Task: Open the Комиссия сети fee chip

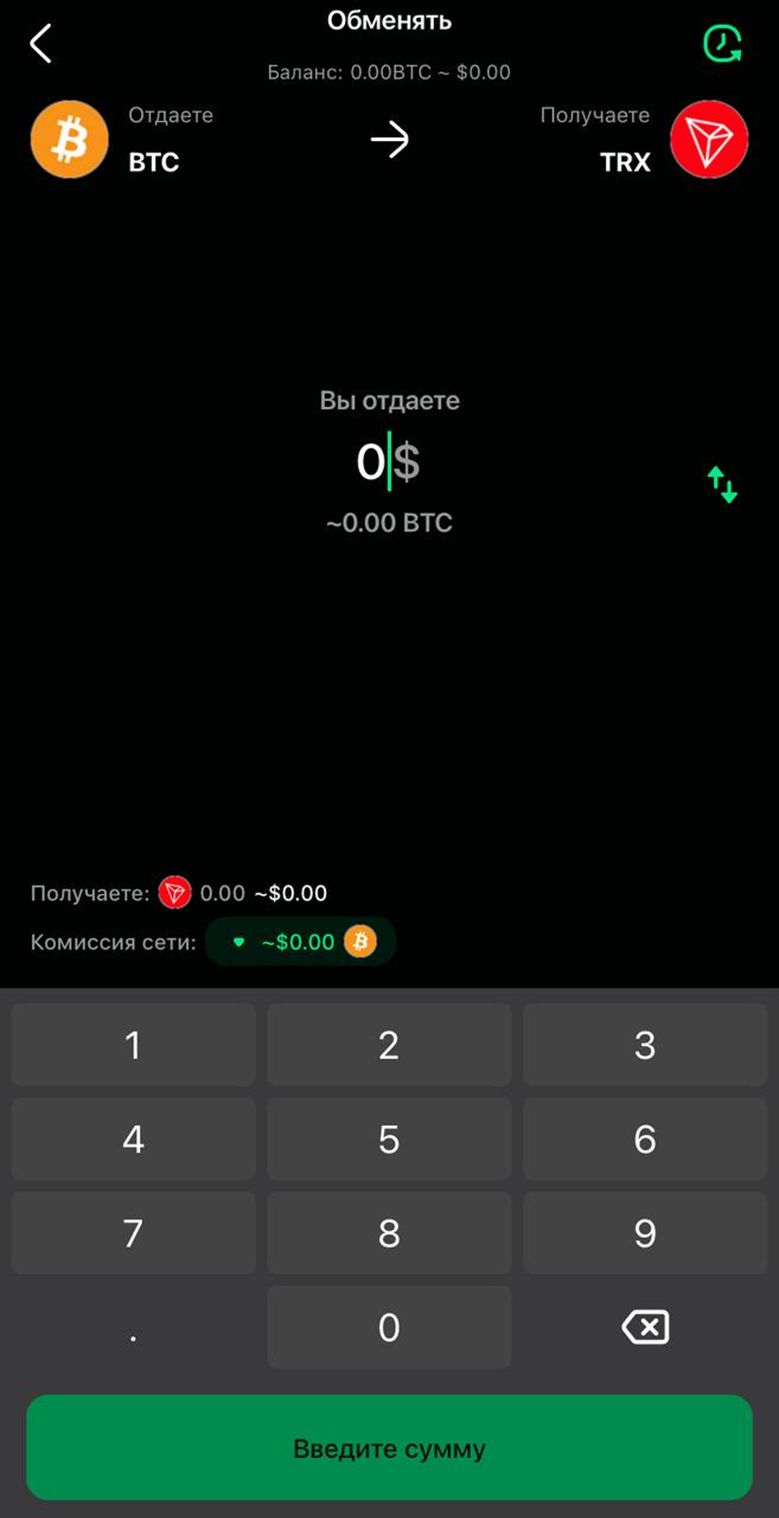Action: 300,942
